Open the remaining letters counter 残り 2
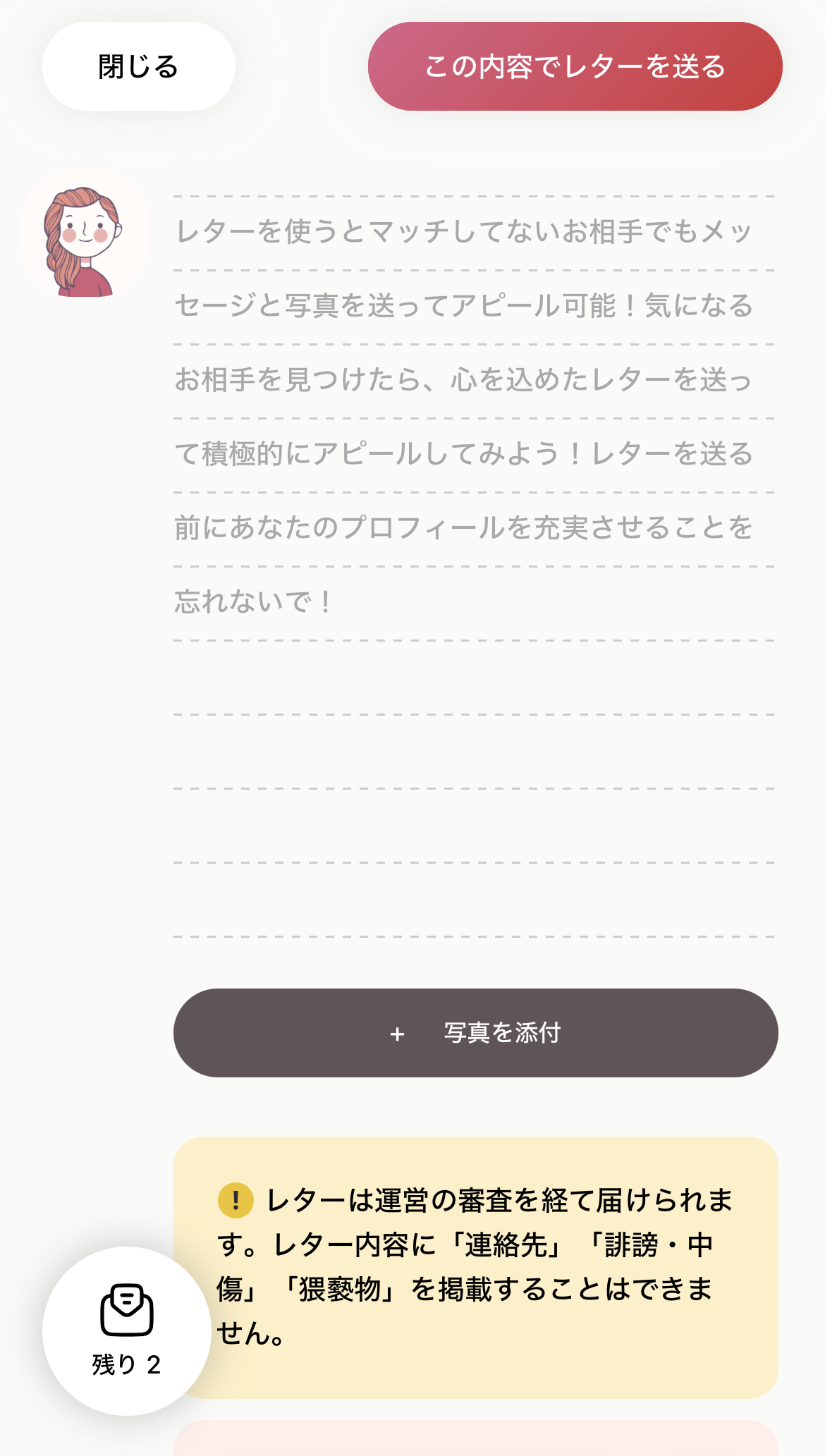 (x=127, y=1330)
